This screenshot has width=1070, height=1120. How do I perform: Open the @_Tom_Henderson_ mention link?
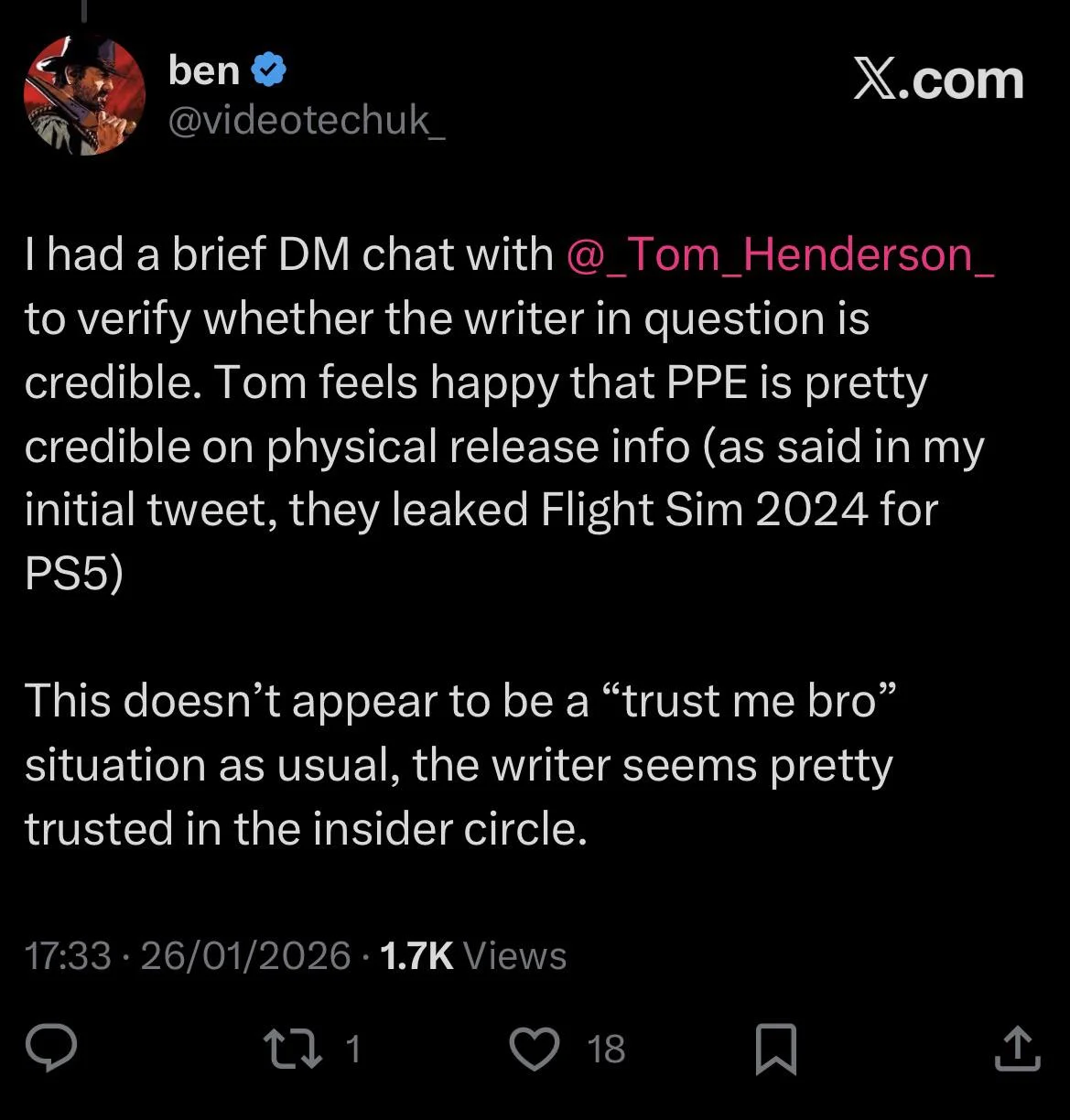(781, 254)
